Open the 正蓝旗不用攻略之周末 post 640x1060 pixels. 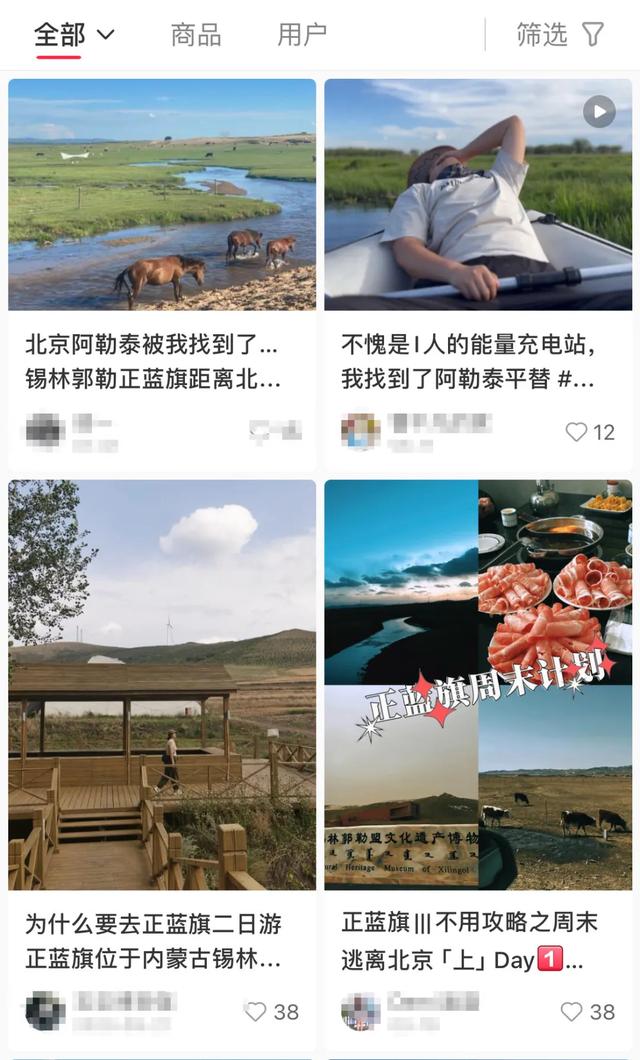pyautogui.click(x=478, y=685)
